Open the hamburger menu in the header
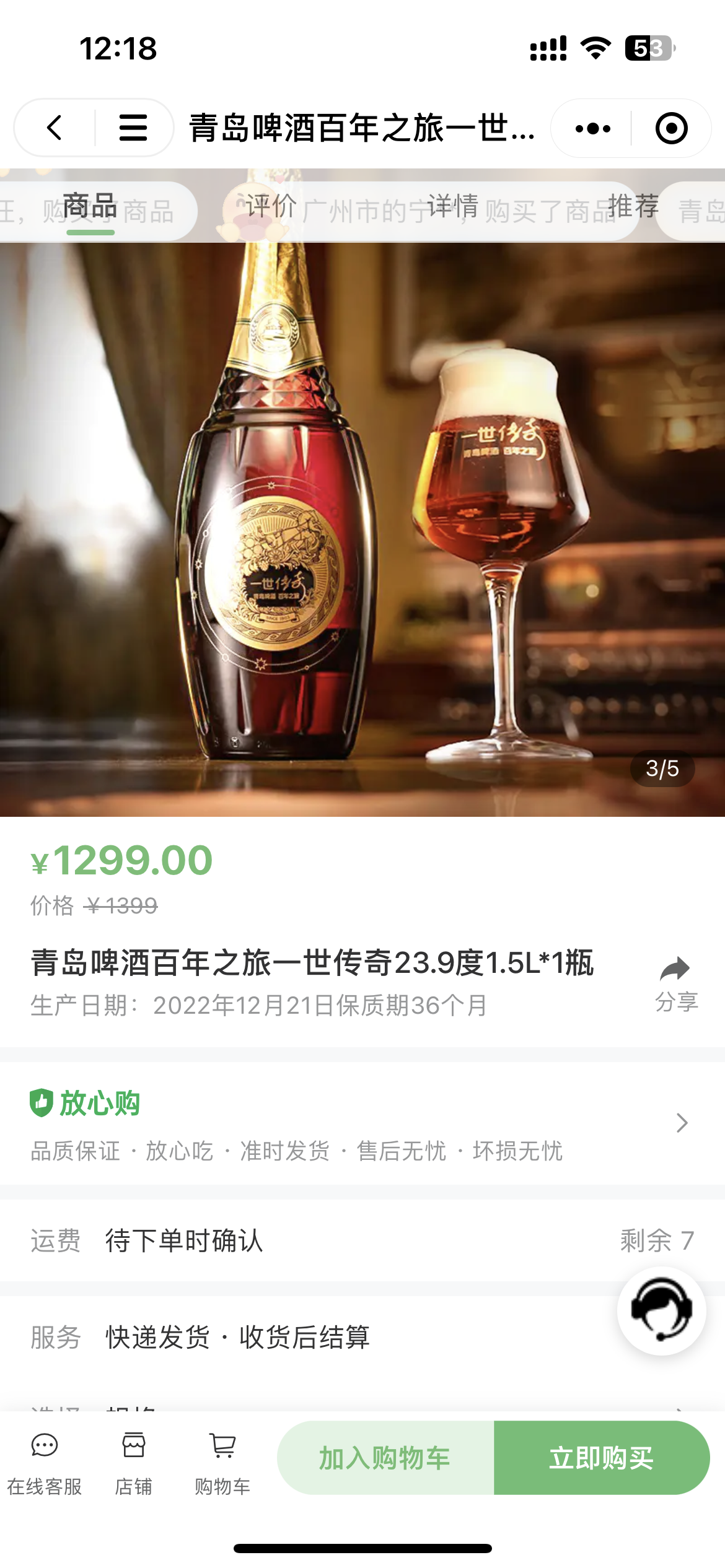Viewport: 725px width, 1568px height. [x=133, y=128]
